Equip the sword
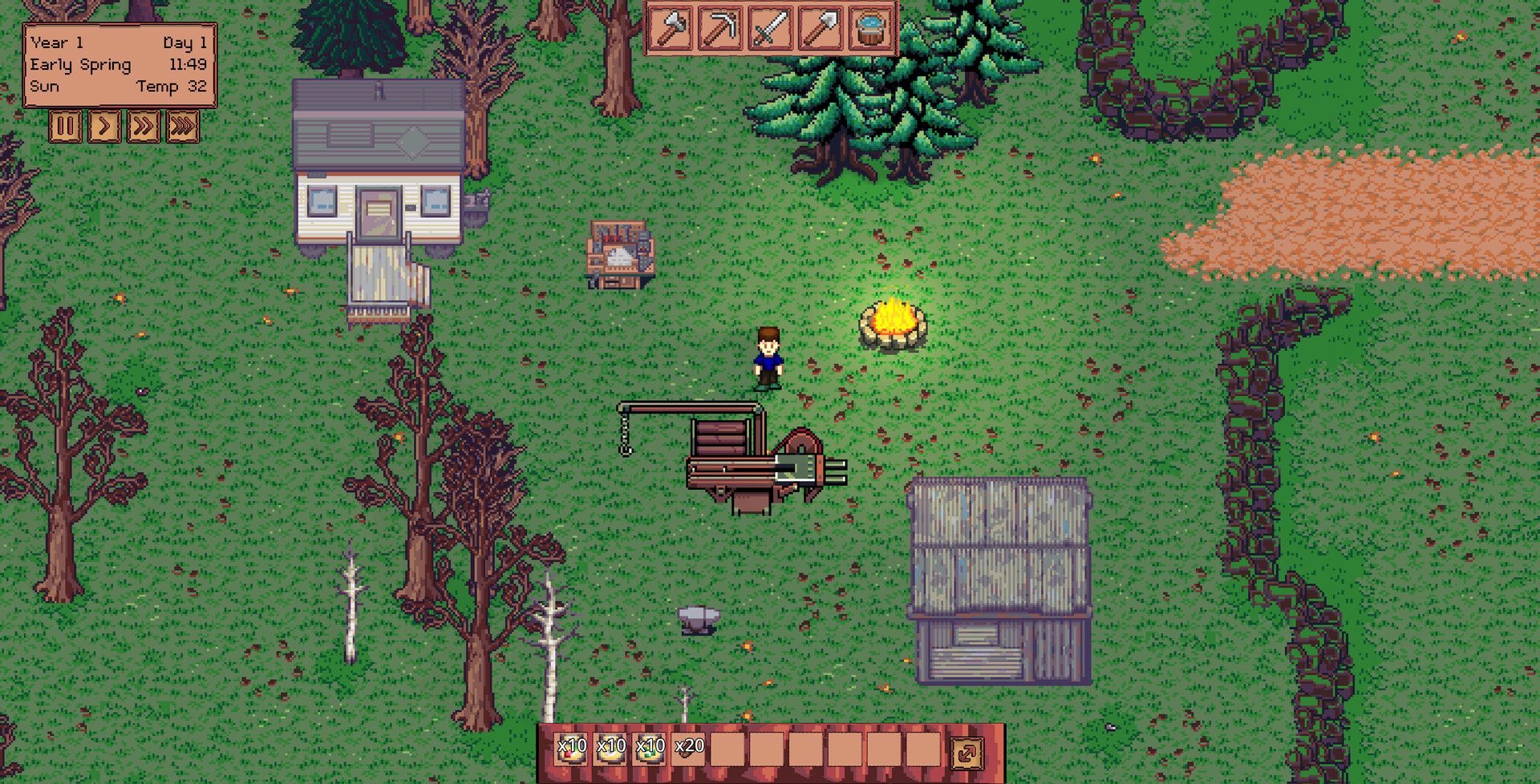This screenshot has height=784, width=1540. click(x=770, y=29)
